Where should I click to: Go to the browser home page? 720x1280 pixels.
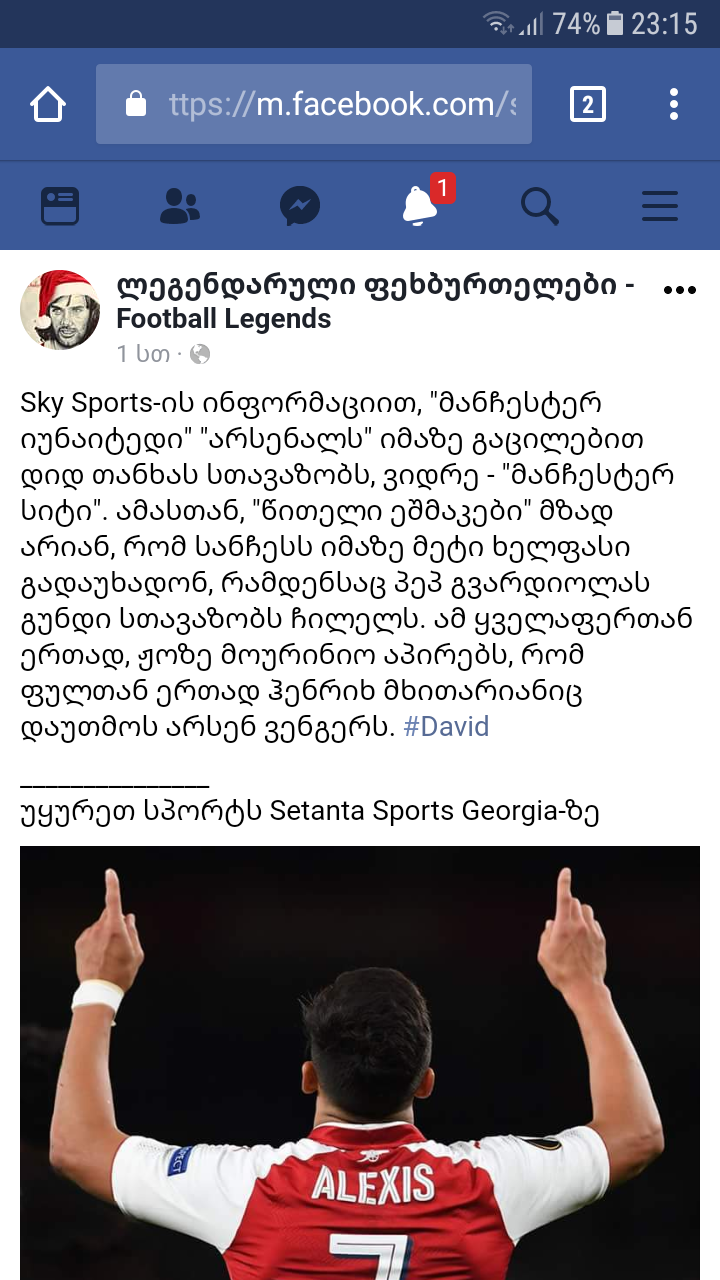point(48,104)
